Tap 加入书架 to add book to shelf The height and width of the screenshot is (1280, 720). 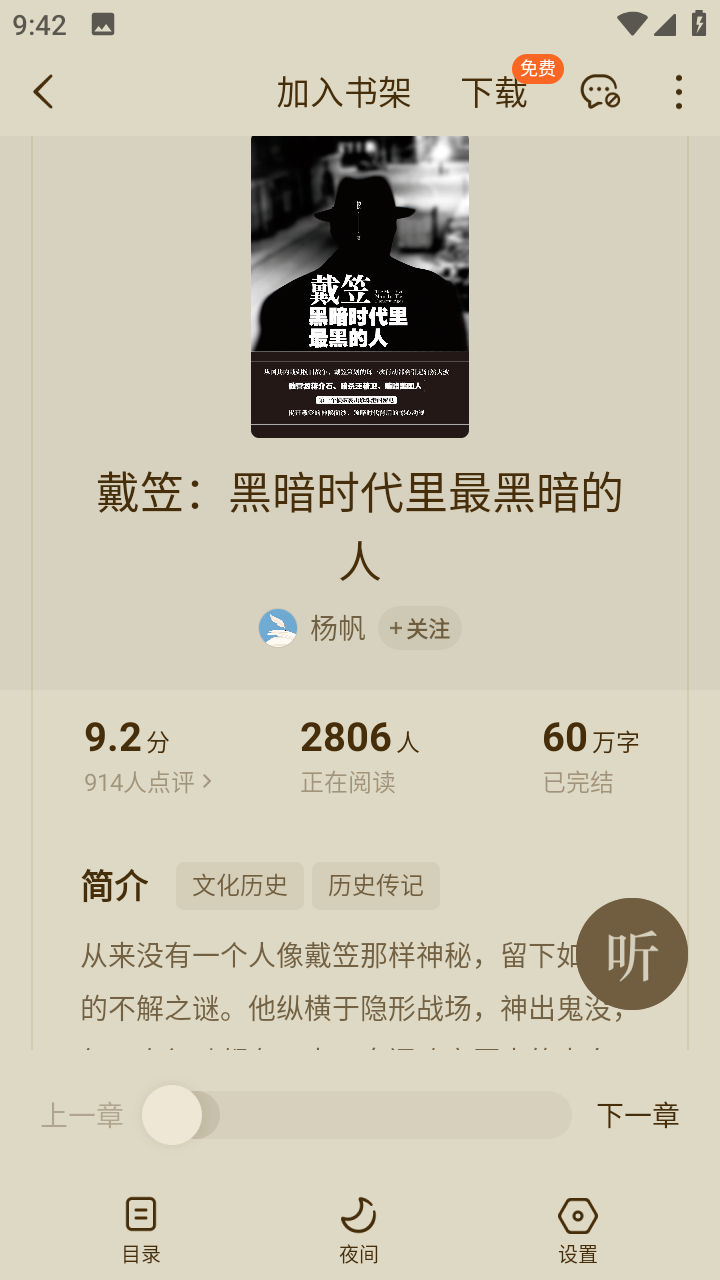click(344, 93)
